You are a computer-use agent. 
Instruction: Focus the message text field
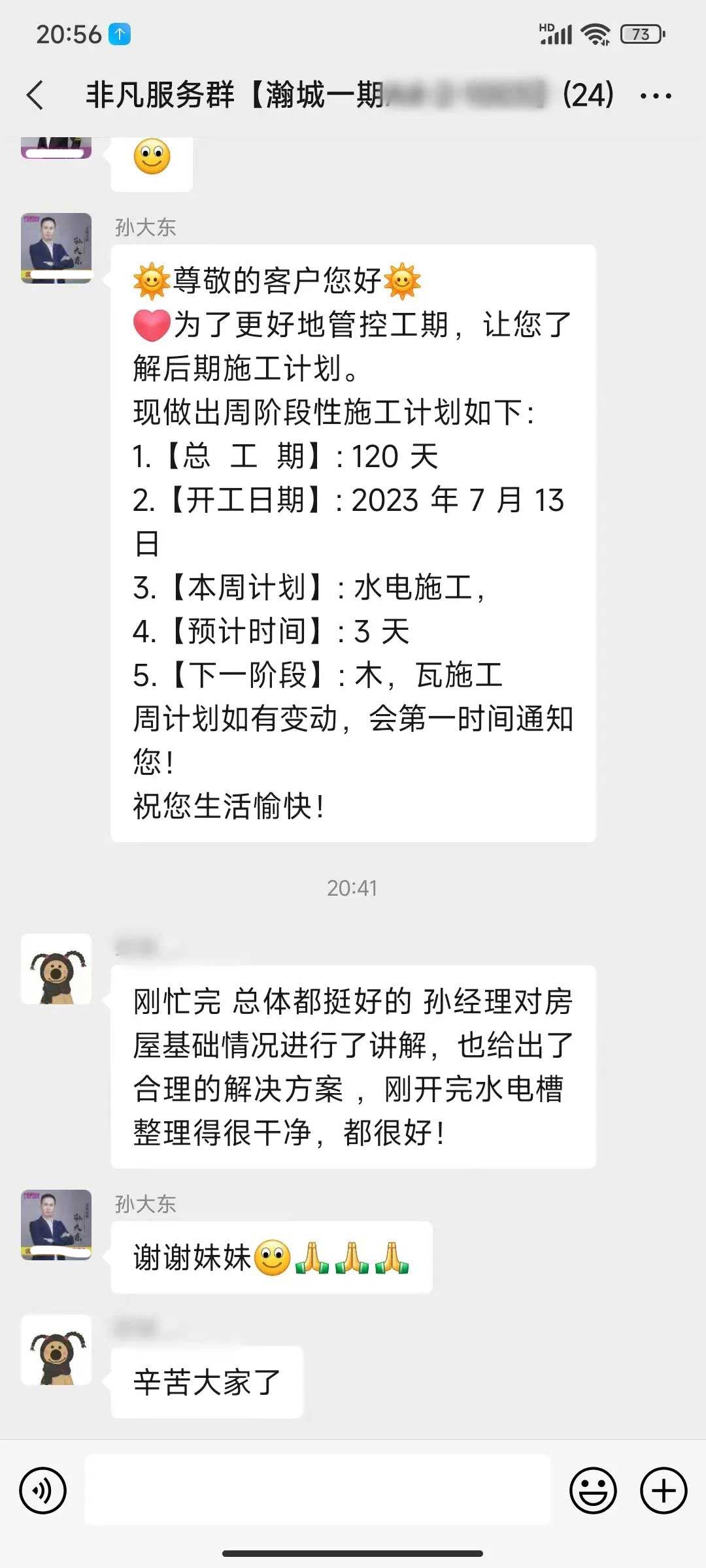[318, 1491]
